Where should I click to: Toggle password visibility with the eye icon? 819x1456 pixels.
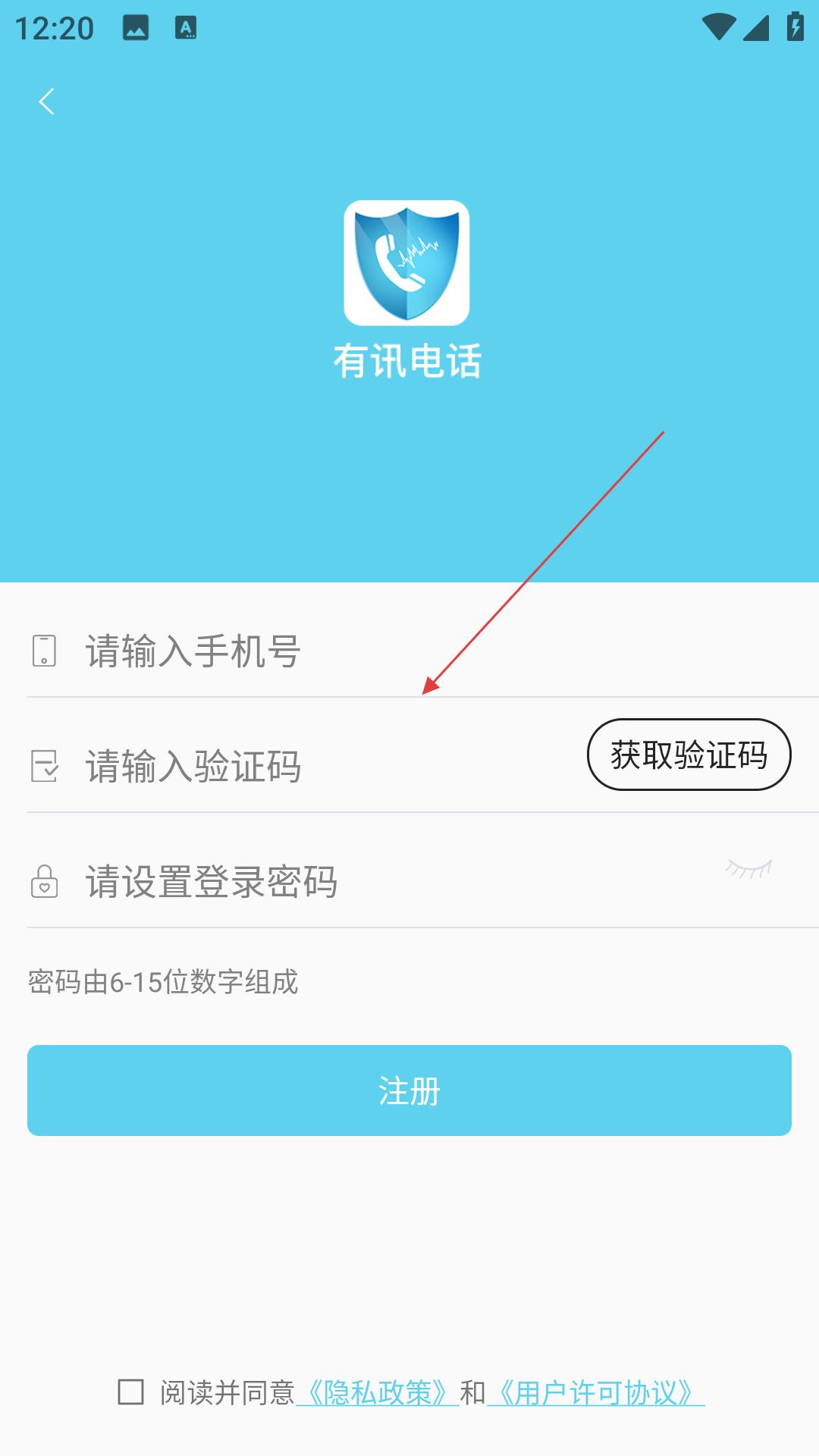point(749,869)
